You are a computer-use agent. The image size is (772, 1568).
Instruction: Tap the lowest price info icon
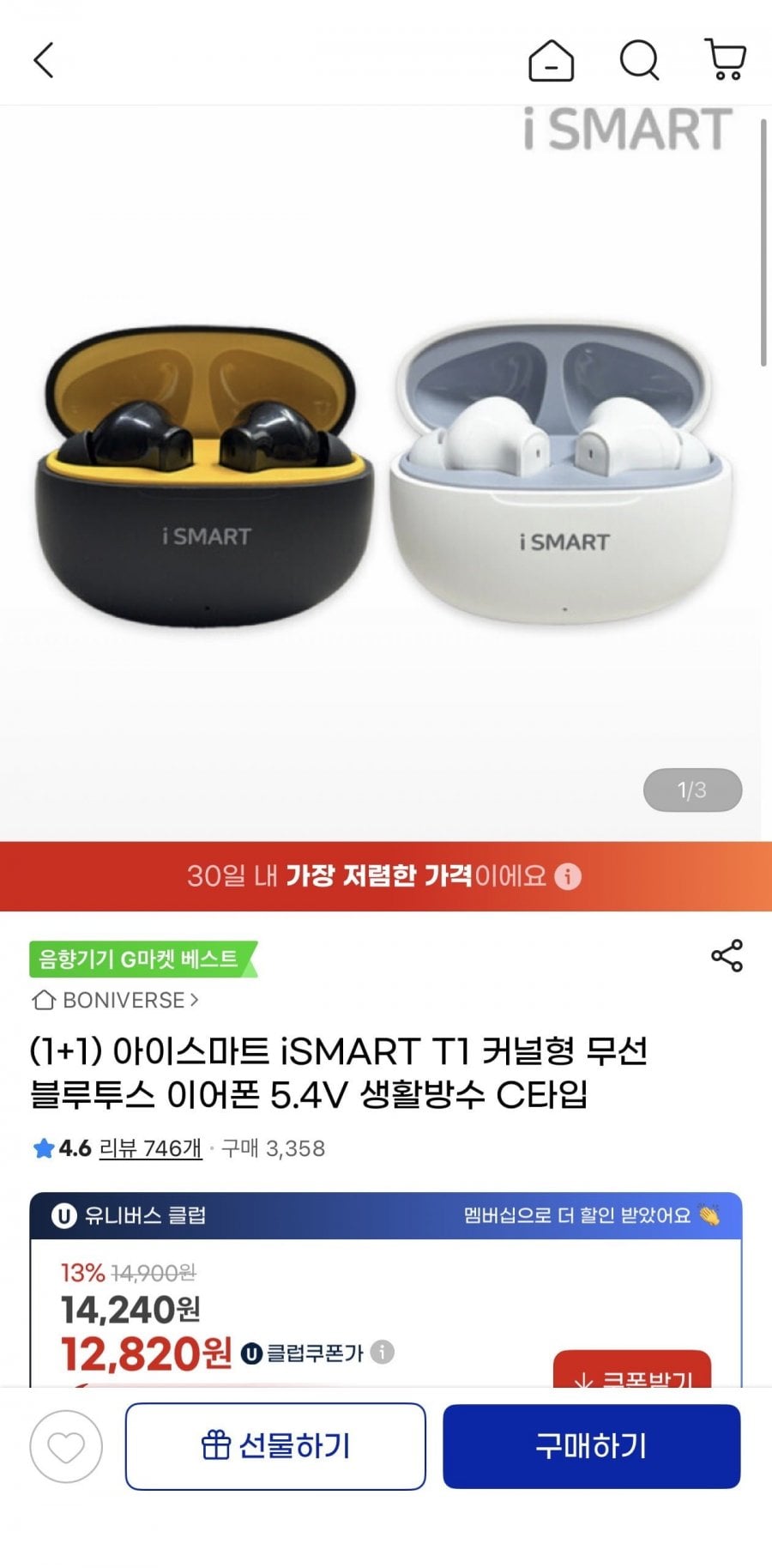[568, 876]
